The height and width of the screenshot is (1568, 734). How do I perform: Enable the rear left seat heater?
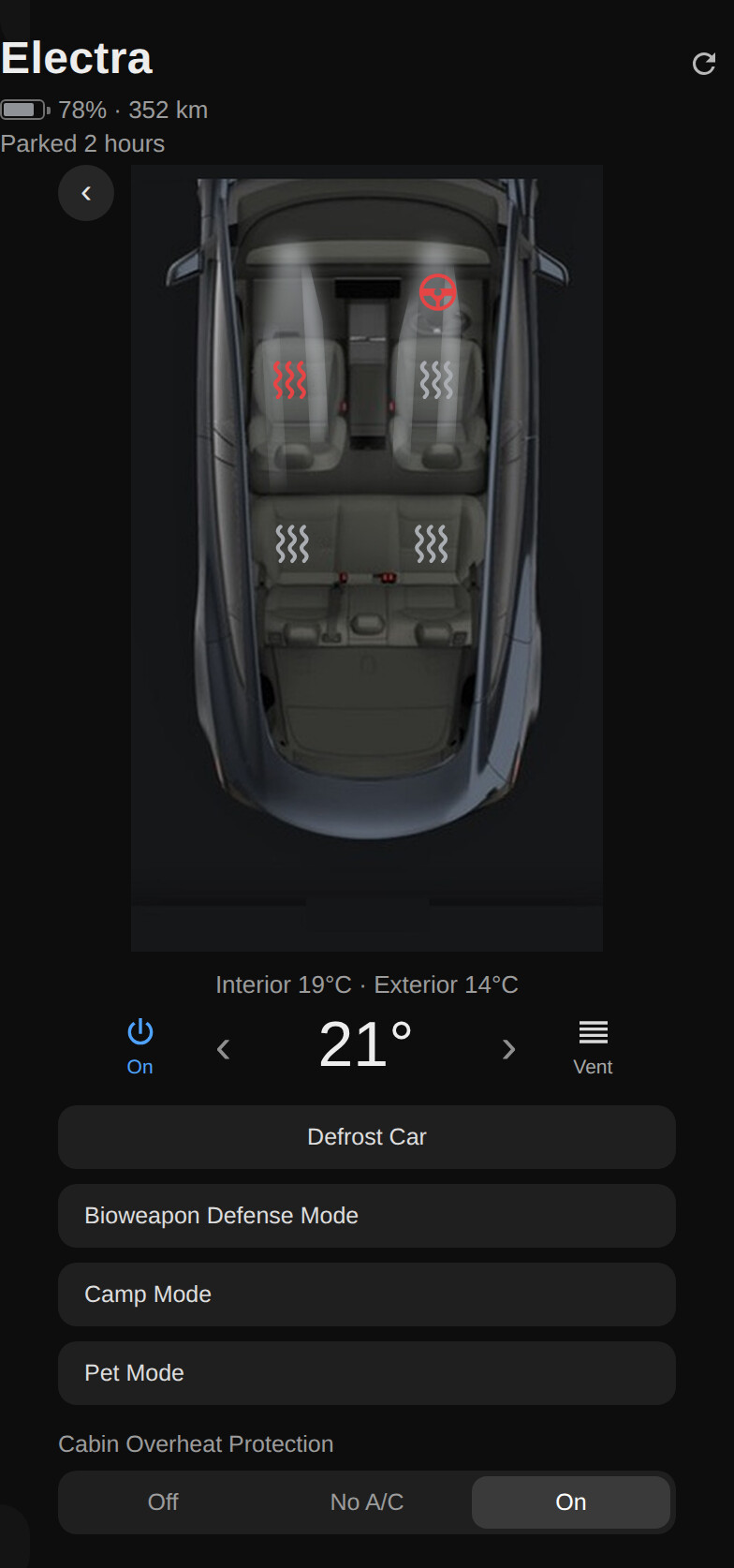(292, 543)
